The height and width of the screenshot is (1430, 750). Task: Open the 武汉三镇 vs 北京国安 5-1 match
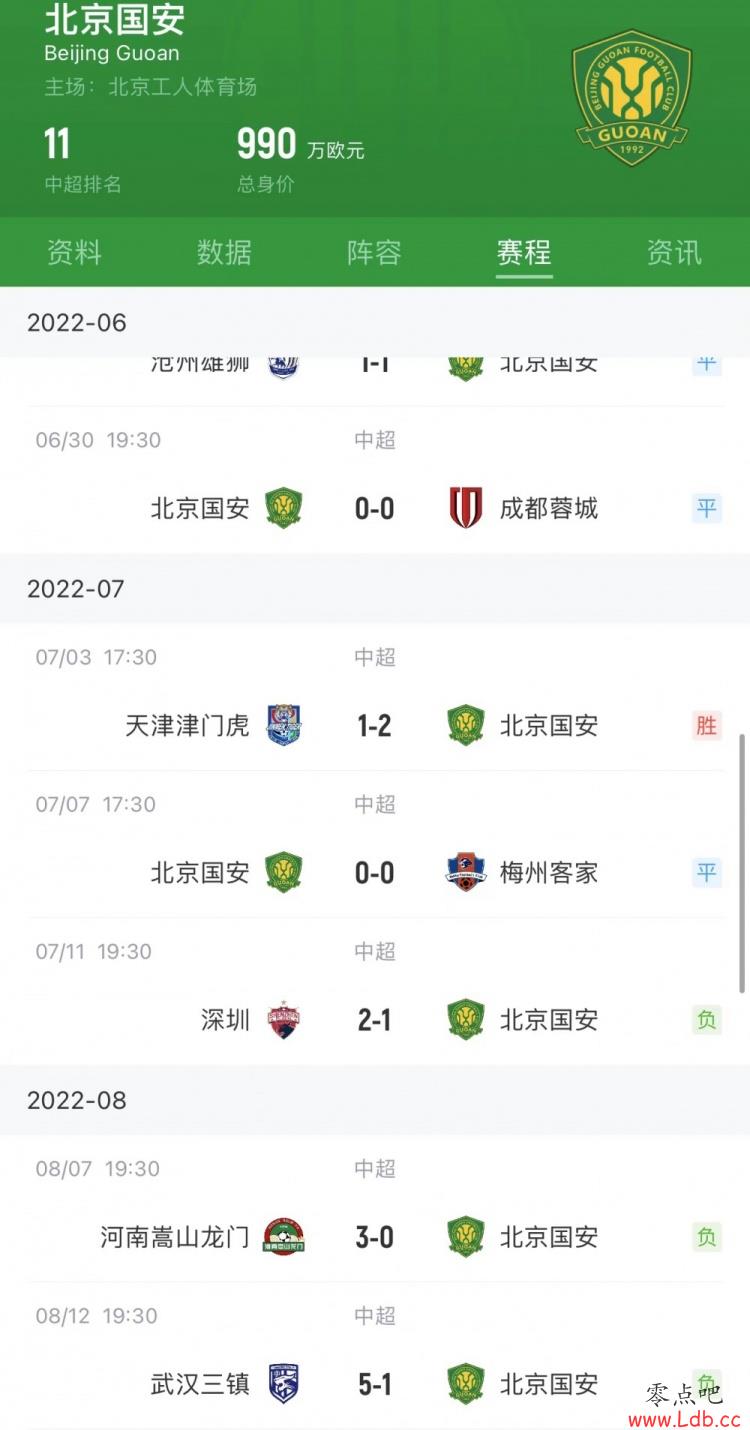375,1356
